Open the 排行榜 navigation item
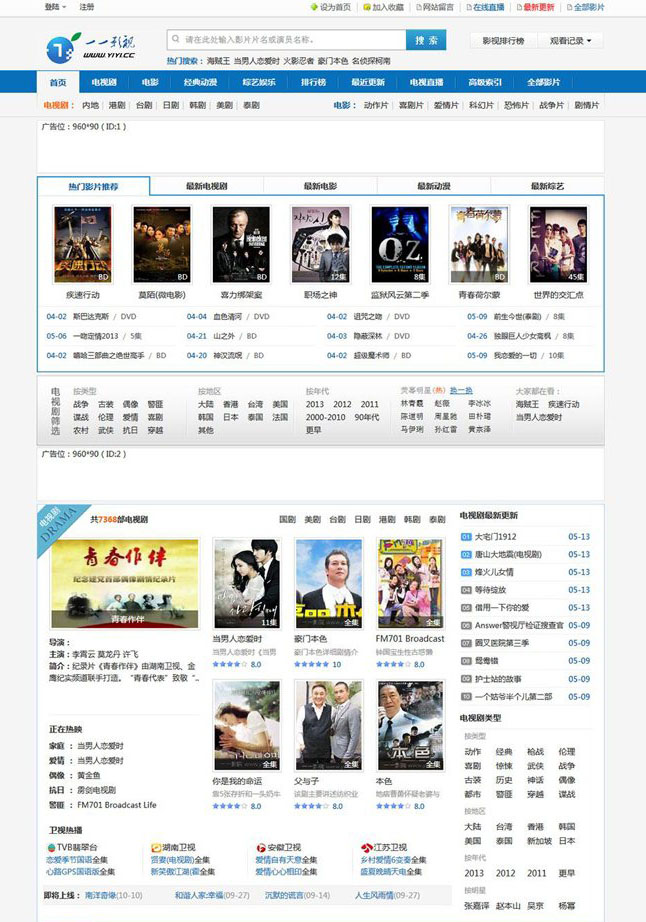 [x=313, y=82]
